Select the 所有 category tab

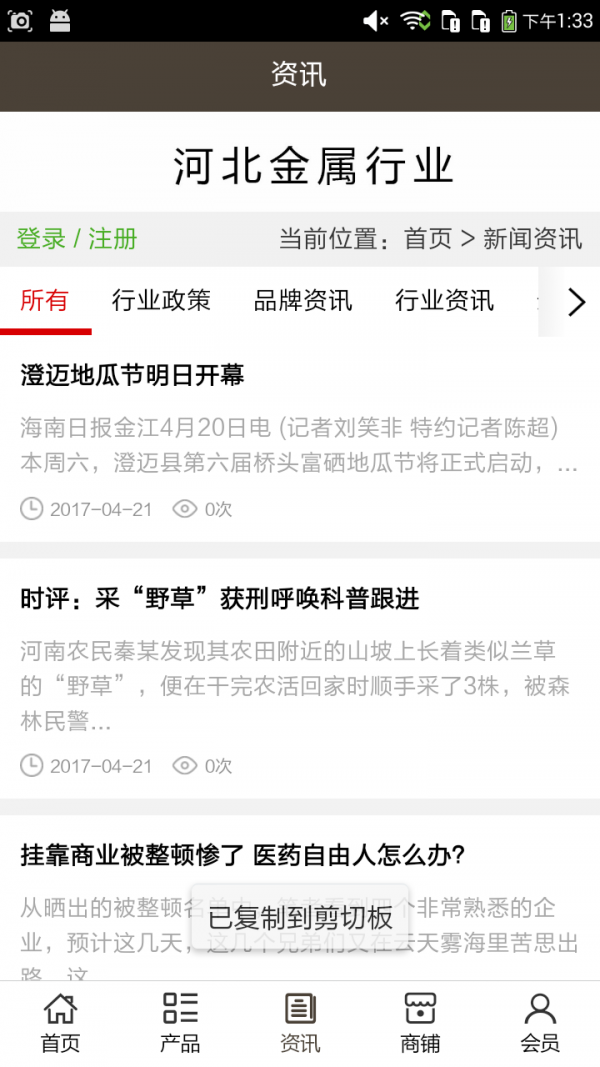tap(45, 300)
